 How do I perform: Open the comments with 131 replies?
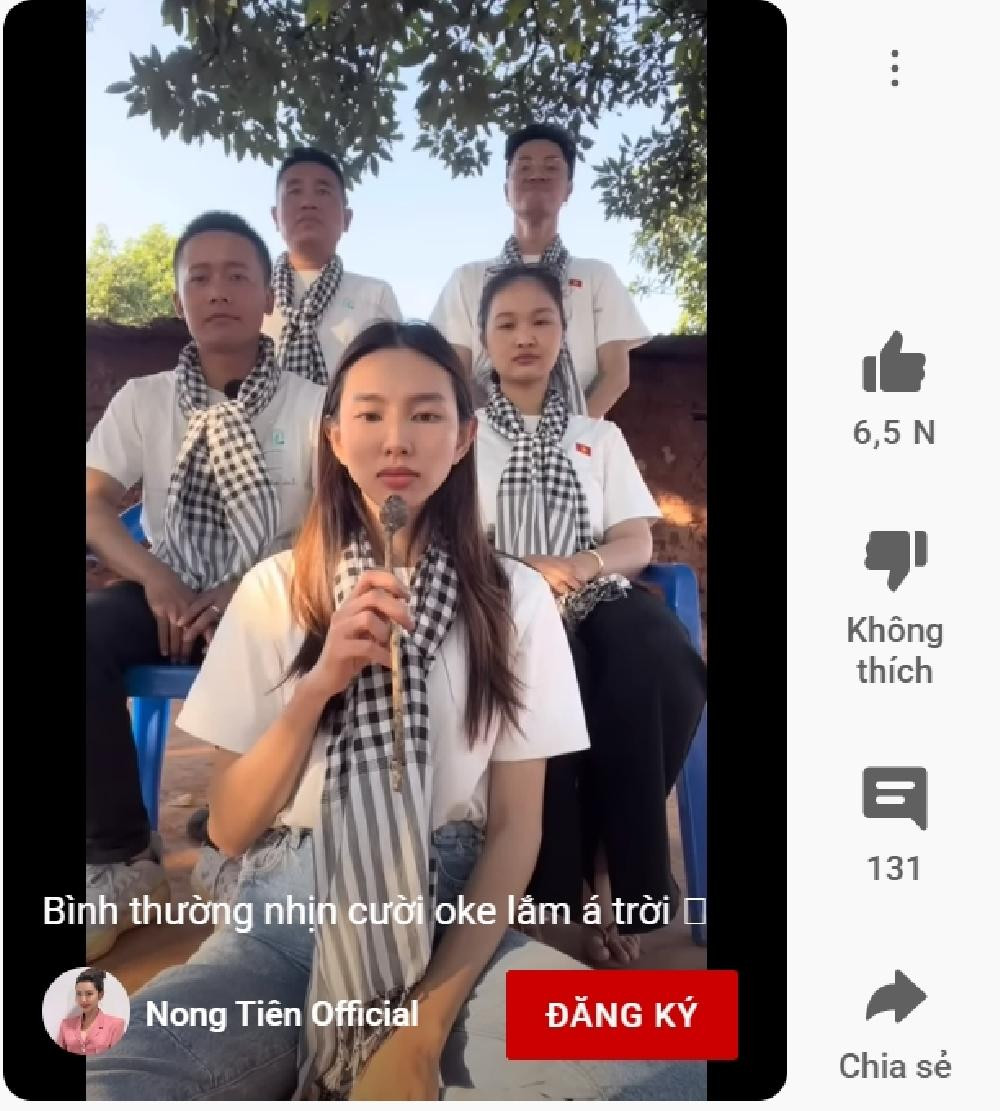[x=894, y=798]
